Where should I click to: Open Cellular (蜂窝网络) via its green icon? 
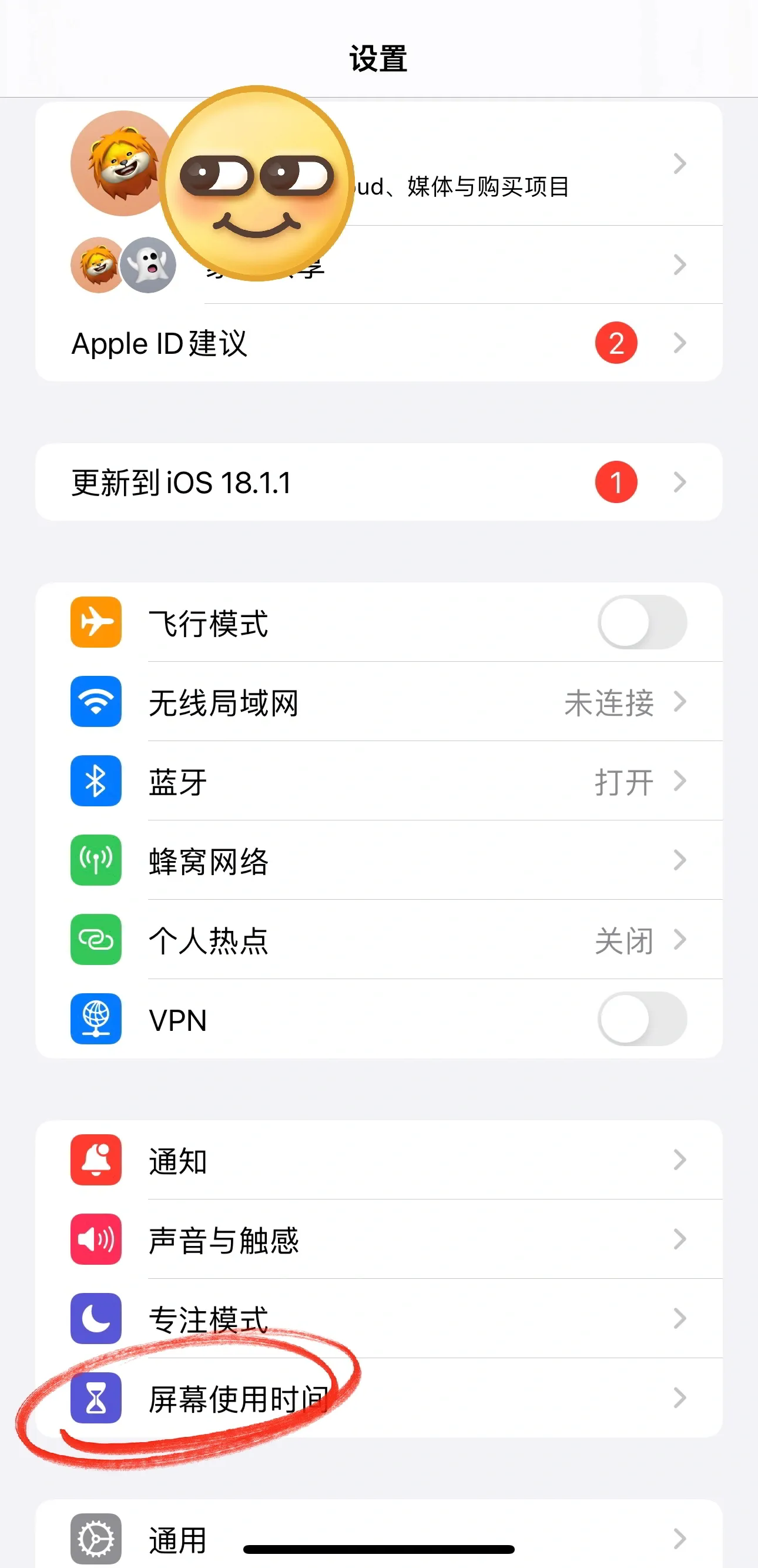point(96,860)
